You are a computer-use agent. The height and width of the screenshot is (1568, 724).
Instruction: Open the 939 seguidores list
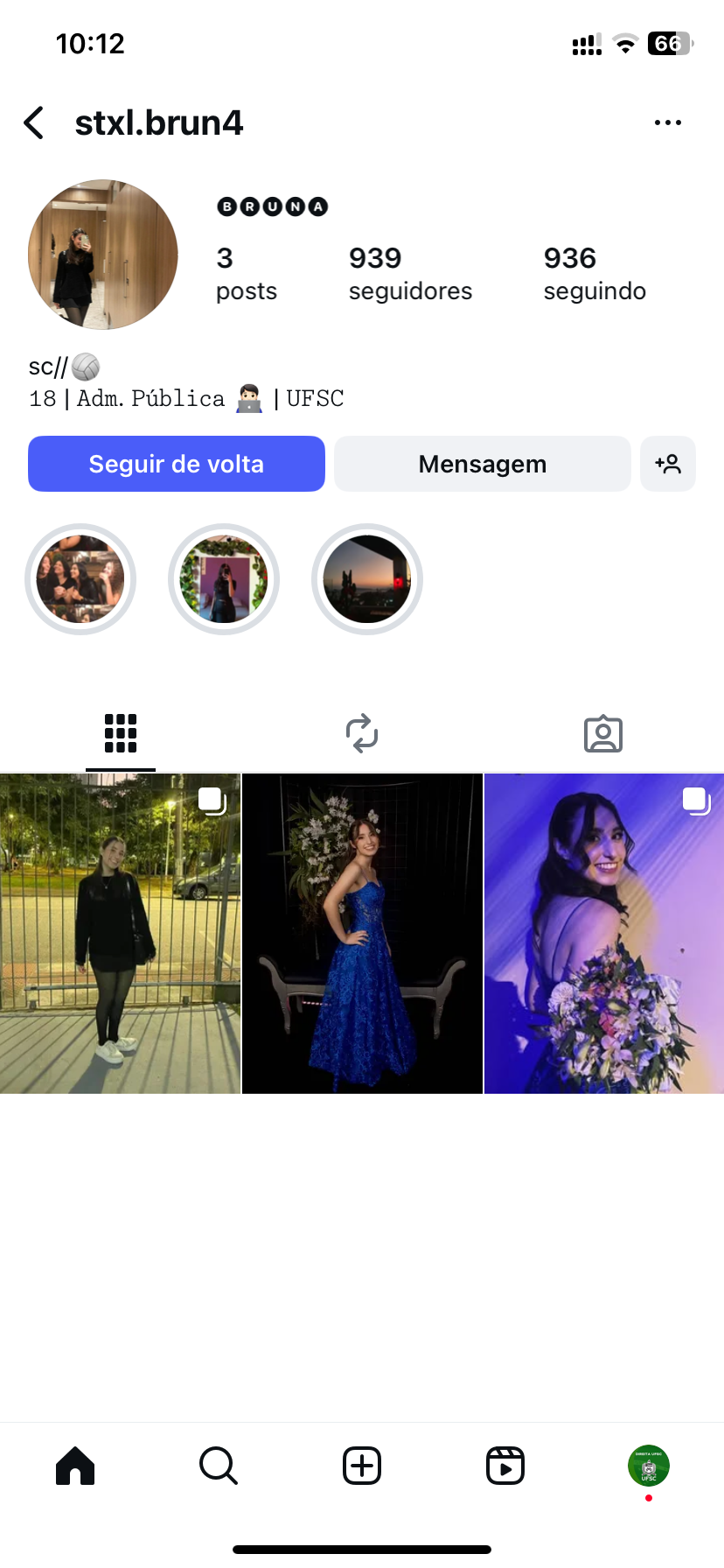pos(409,273)
